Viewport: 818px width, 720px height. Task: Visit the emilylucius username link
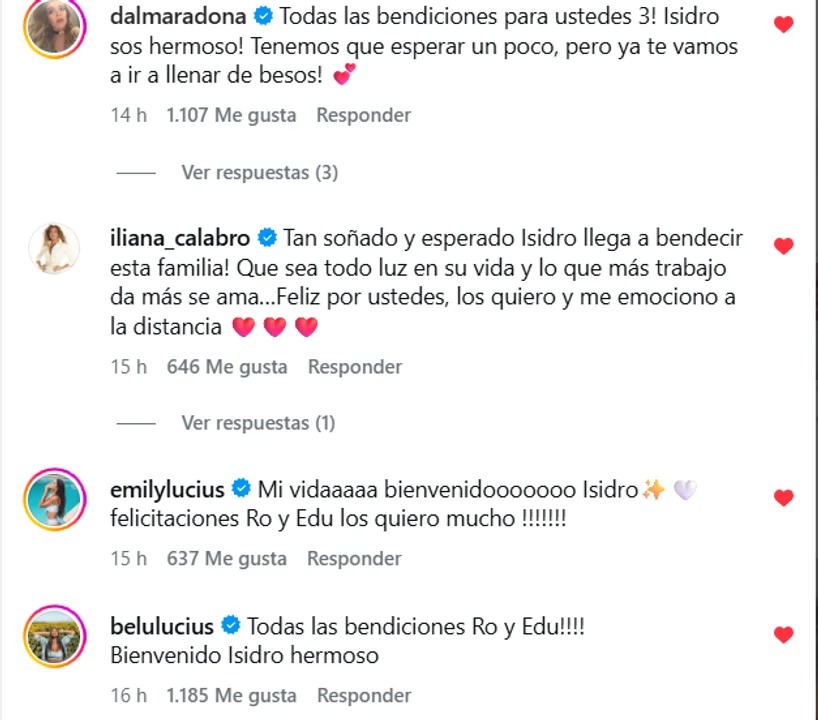point(167,489)
